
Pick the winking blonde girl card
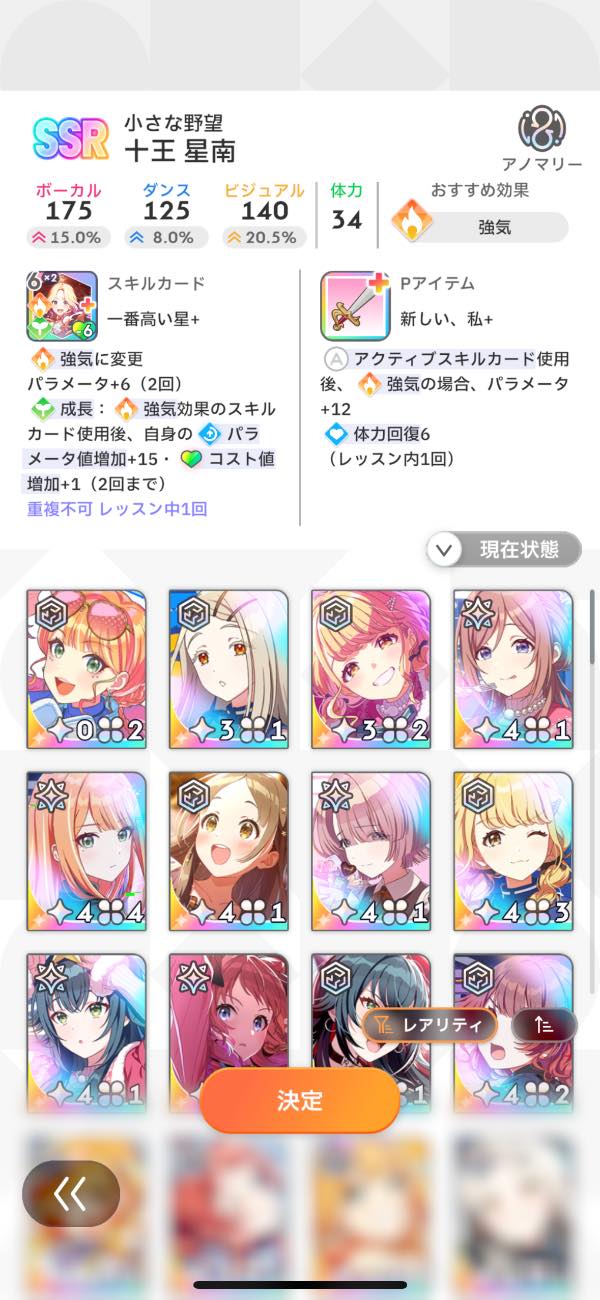coord(513,851)
